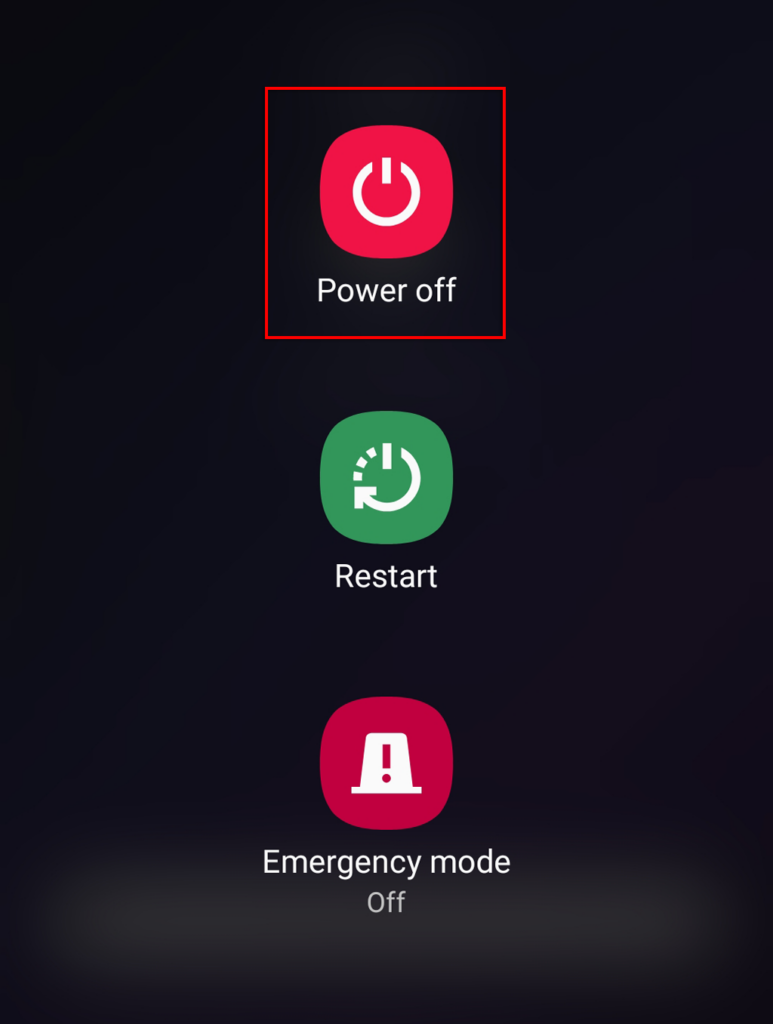Expand the highlighted Power off selection
The width and height of the screenshot is (773, 1024).
pyautogui.click(x=386, y=210)
